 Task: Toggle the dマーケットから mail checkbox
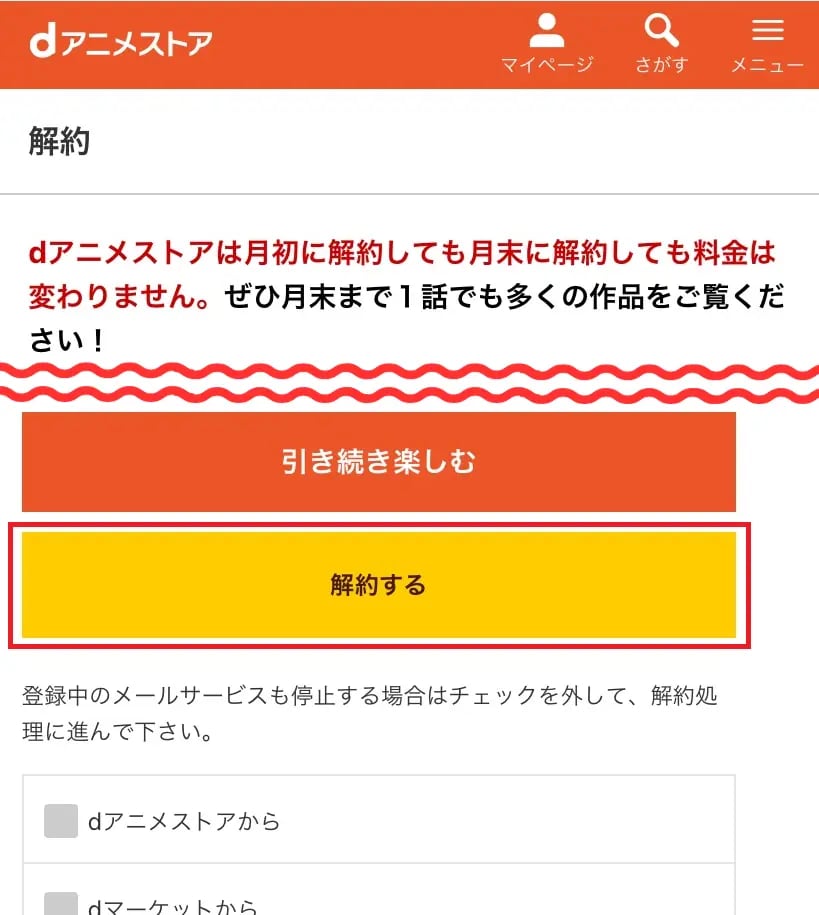61,904
